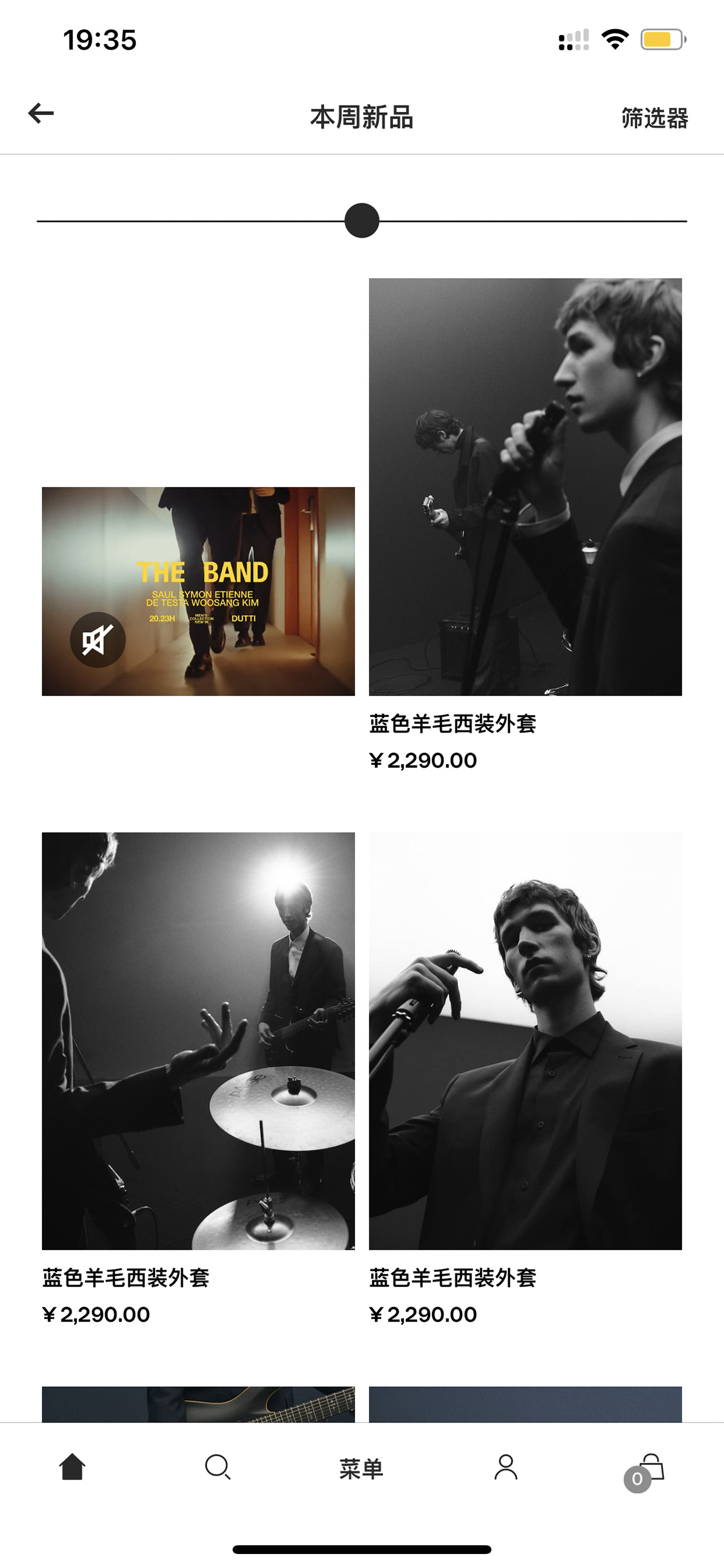Open the account profile tab
The width and height of the screenshot is (724, 1568).
pos(506,1467)
